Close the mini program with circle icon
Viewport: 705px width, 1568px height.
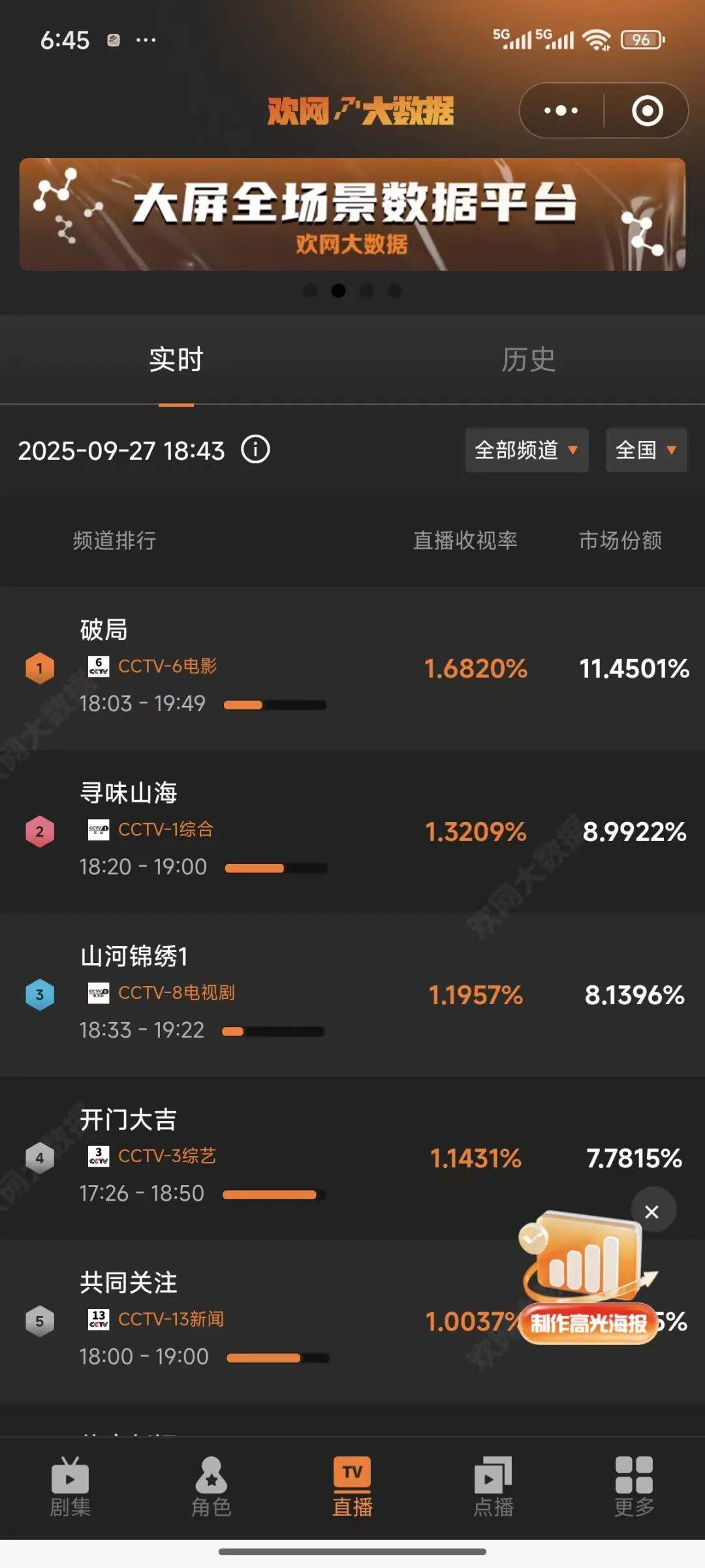(x=647, y=110)
